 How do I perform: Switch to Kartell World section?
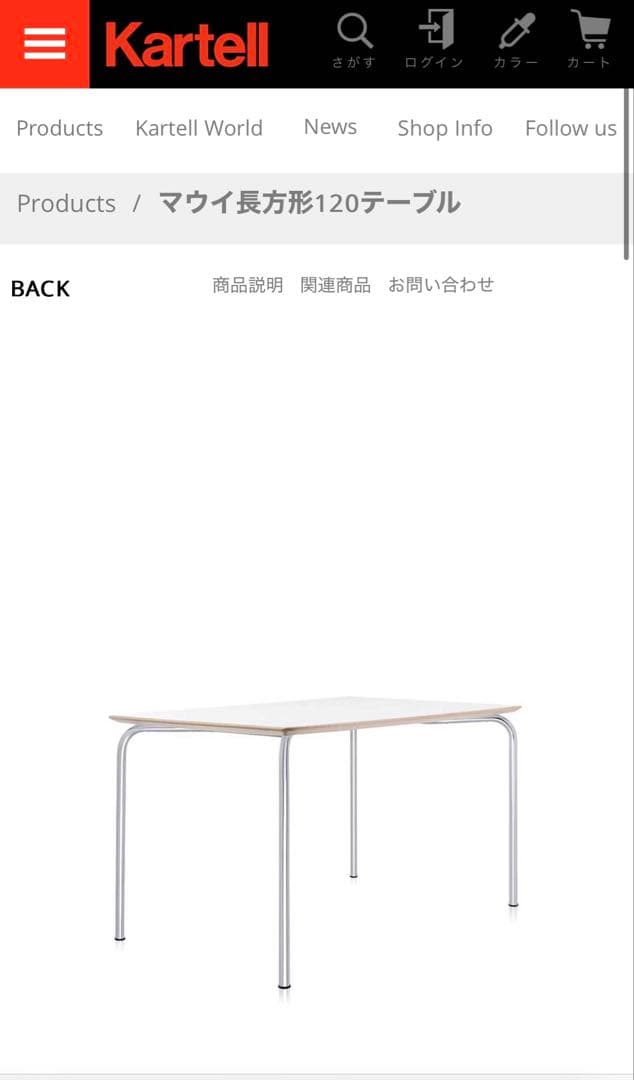[199, 128]
